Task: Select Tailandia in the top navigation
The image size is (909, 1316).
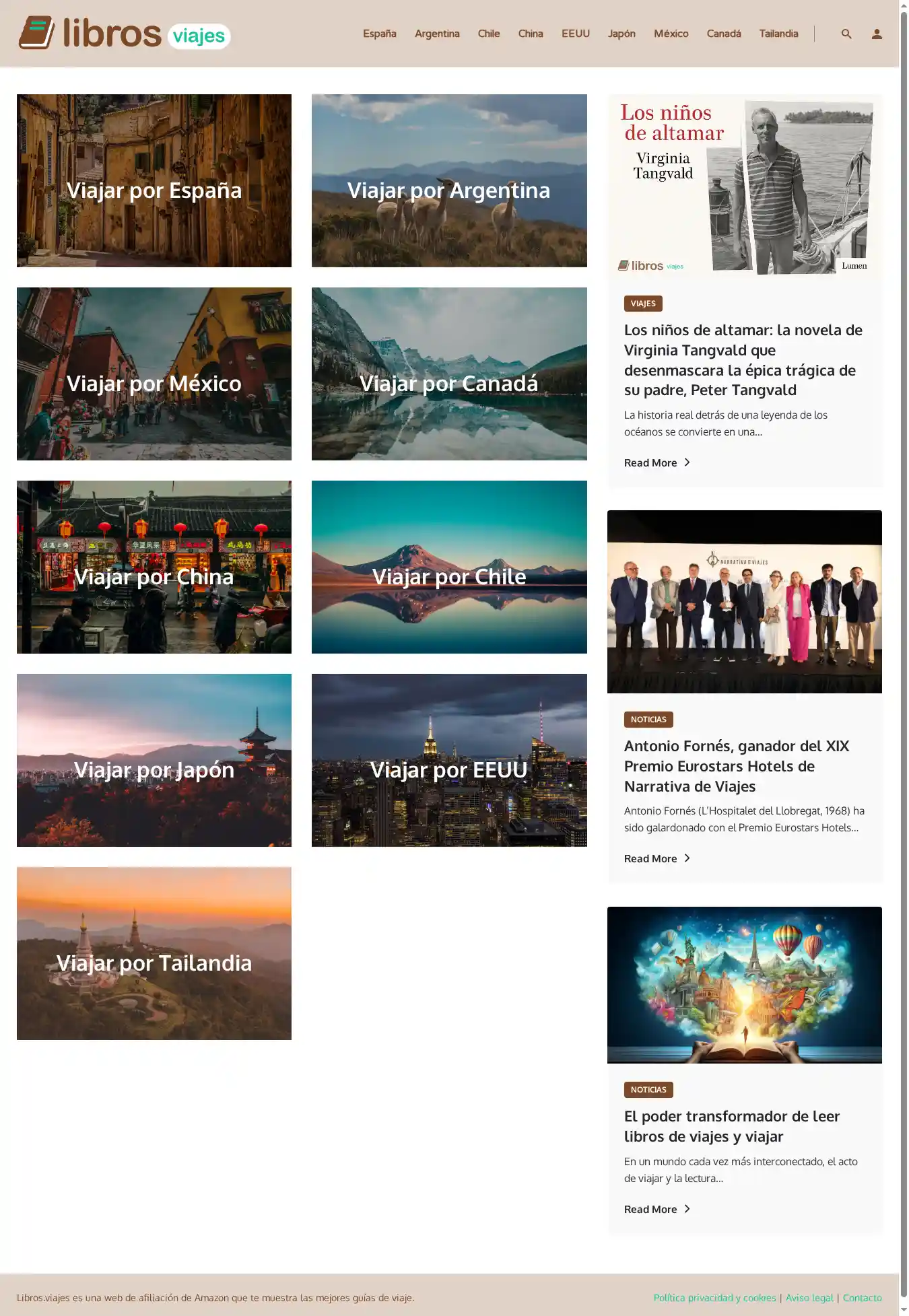Action: click(x=778, y=34)
